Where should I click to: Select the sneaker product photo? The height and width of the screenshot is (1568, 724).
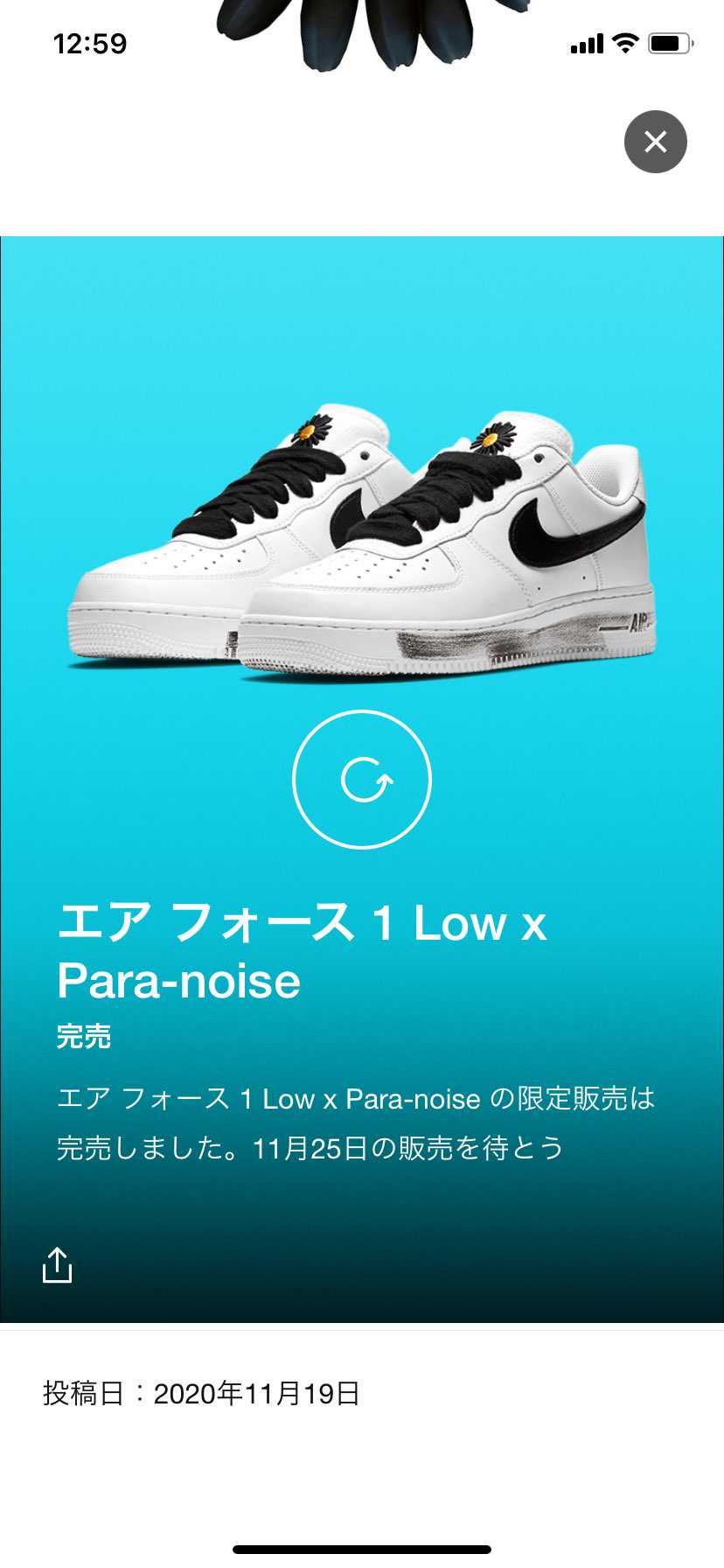(x=362, y=542)
